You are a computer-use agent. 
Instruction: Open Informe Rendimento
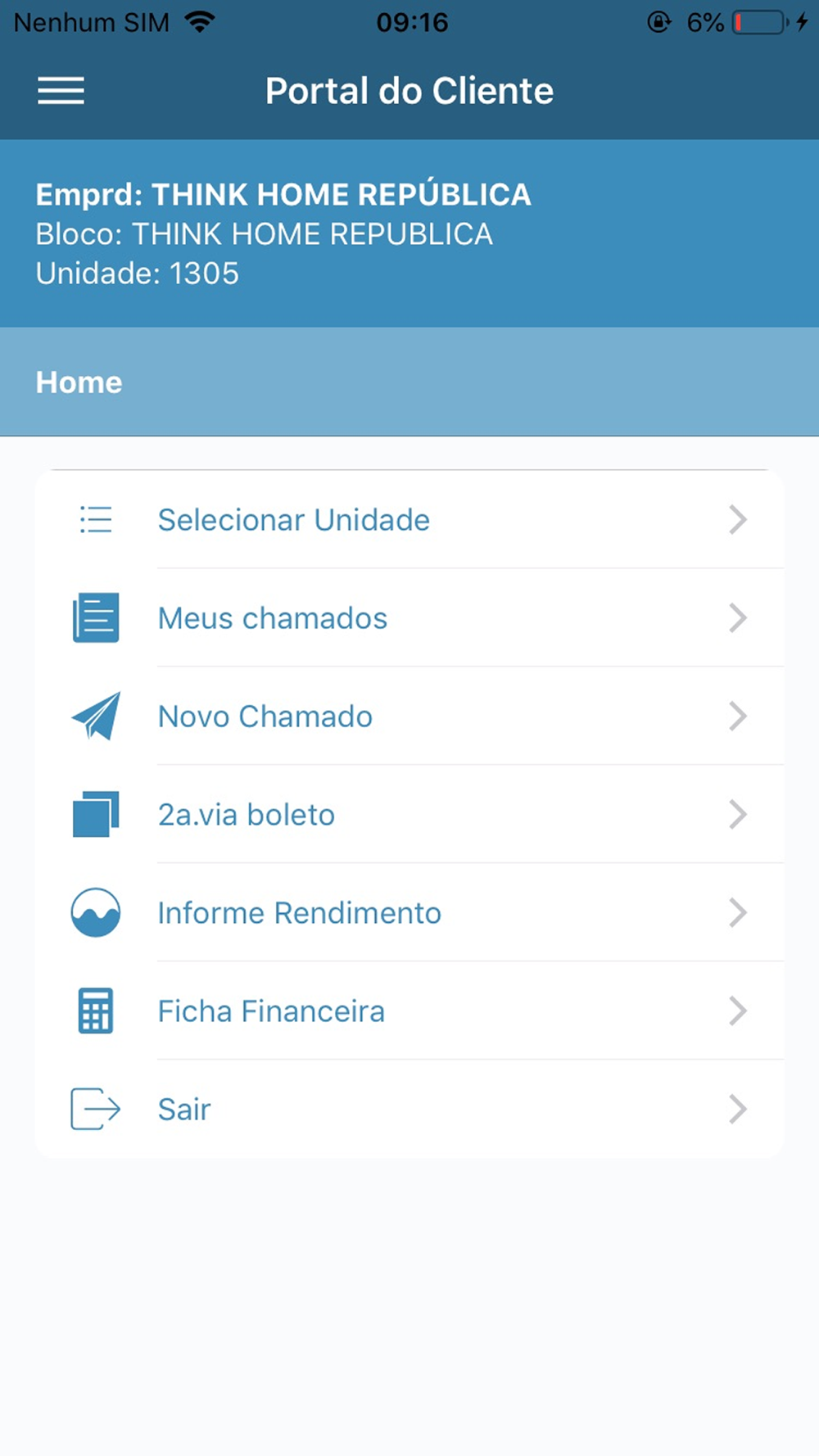pos(409,912)
